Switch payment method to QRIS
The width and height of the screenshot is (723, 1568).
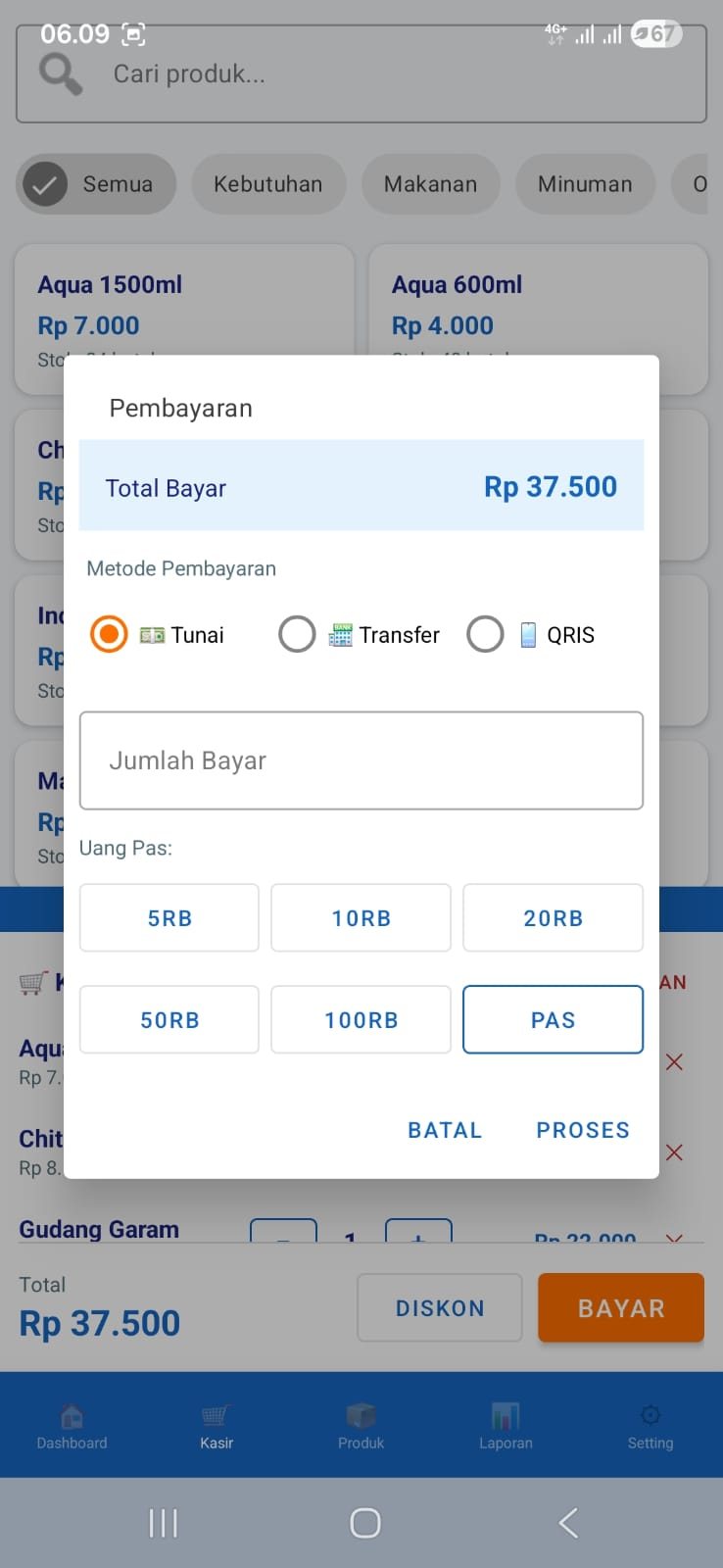click(485, 634)
